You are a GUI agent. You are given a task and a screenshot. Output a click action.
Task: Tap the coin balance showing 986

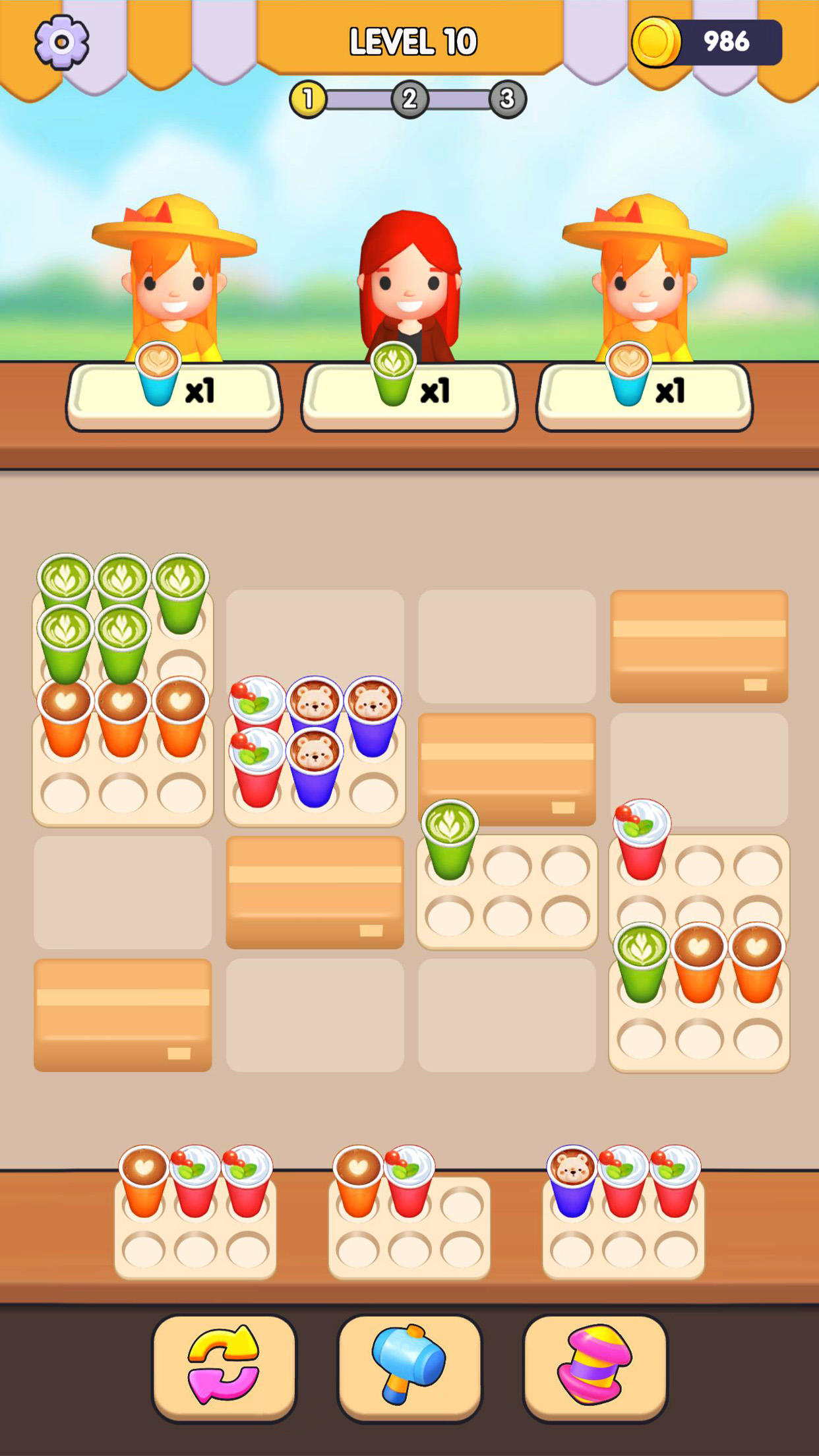708,42
